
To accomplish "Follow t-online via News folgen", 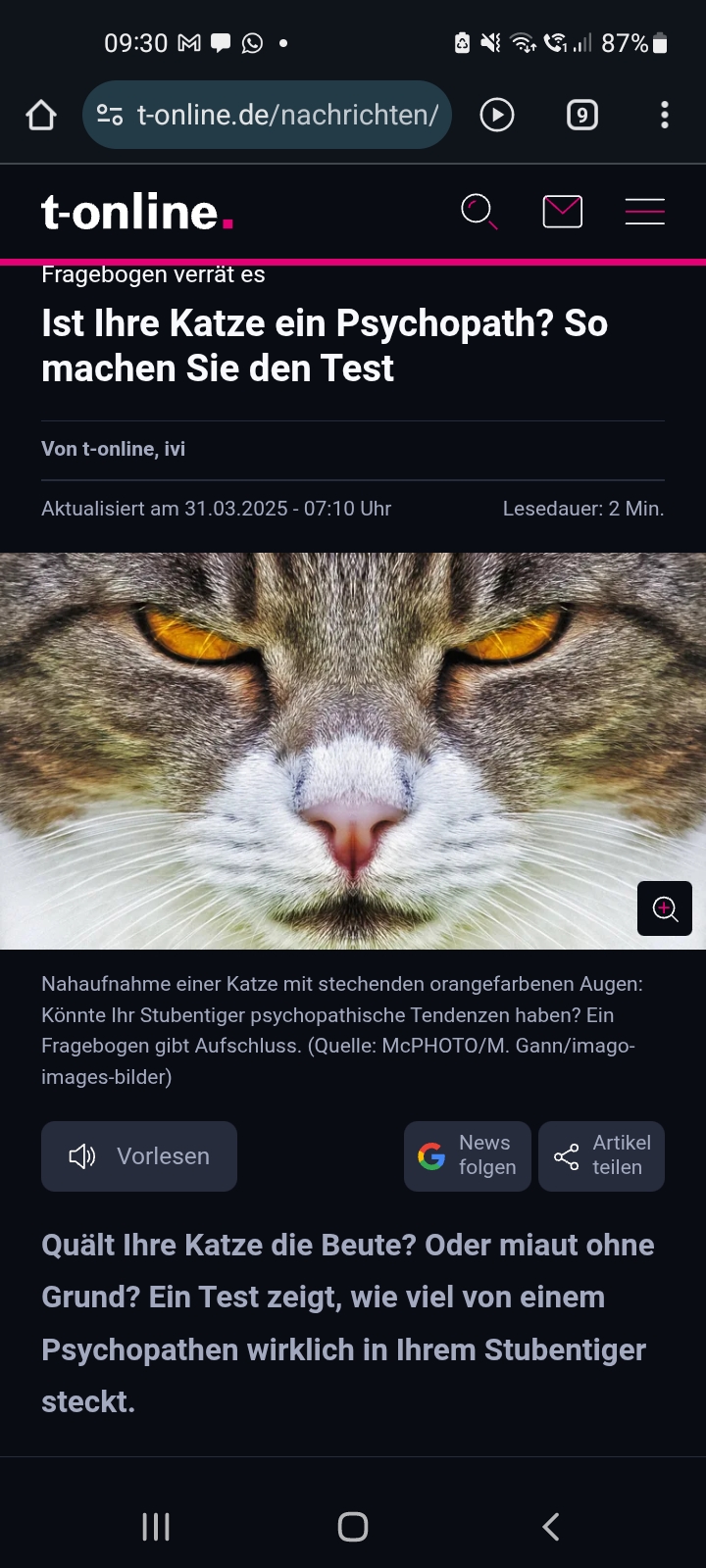I will point(468,1156).
